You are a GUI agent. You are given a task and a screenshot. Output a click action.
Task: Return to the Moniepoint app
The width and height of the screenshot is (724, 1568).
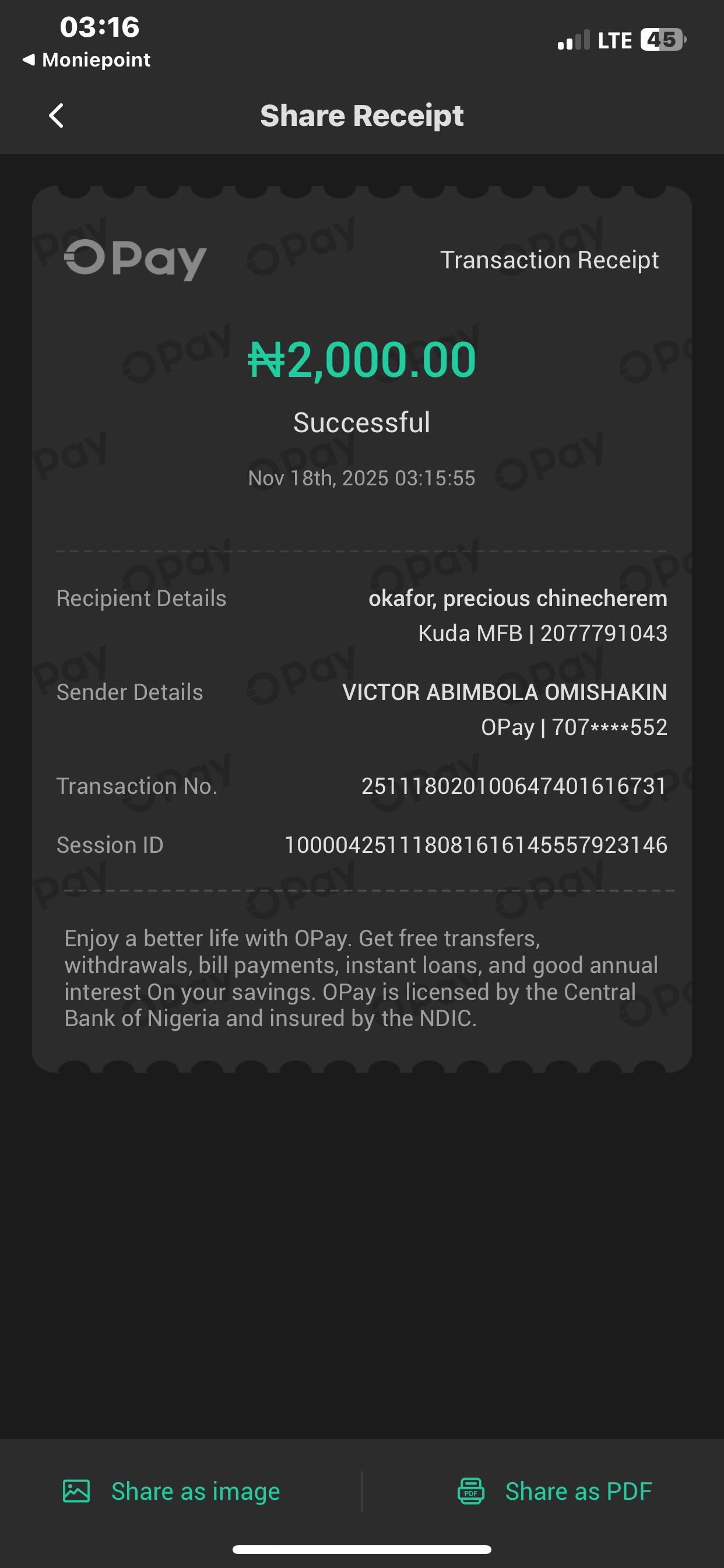(86, 60)
